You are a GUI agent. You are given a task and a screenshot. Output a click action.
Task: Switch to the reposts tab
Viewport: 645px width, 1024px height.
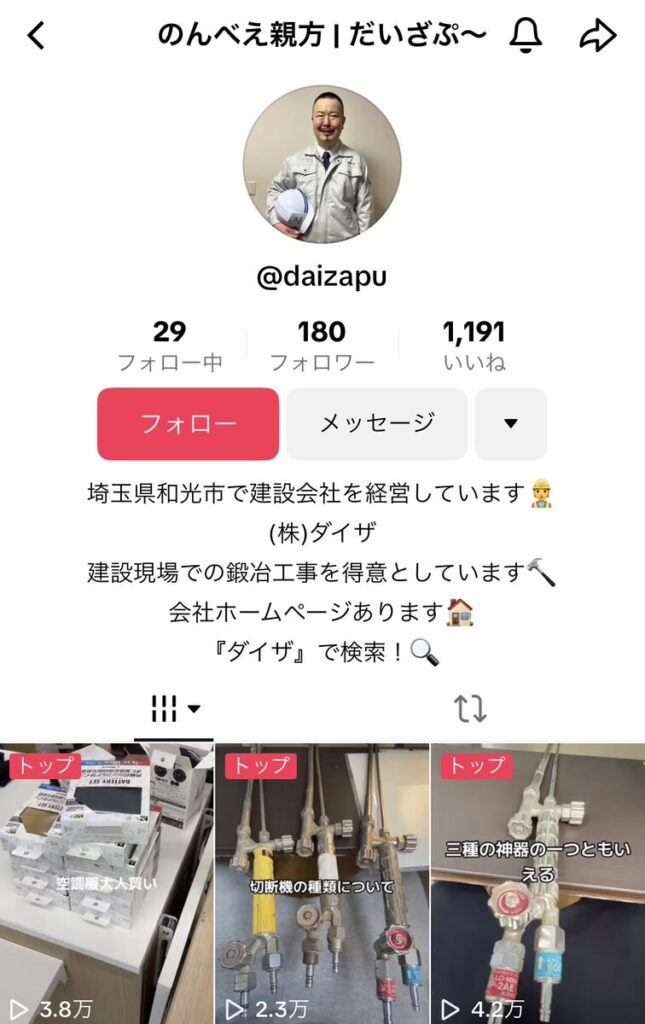pyautogui.click(x=470, y=709)
